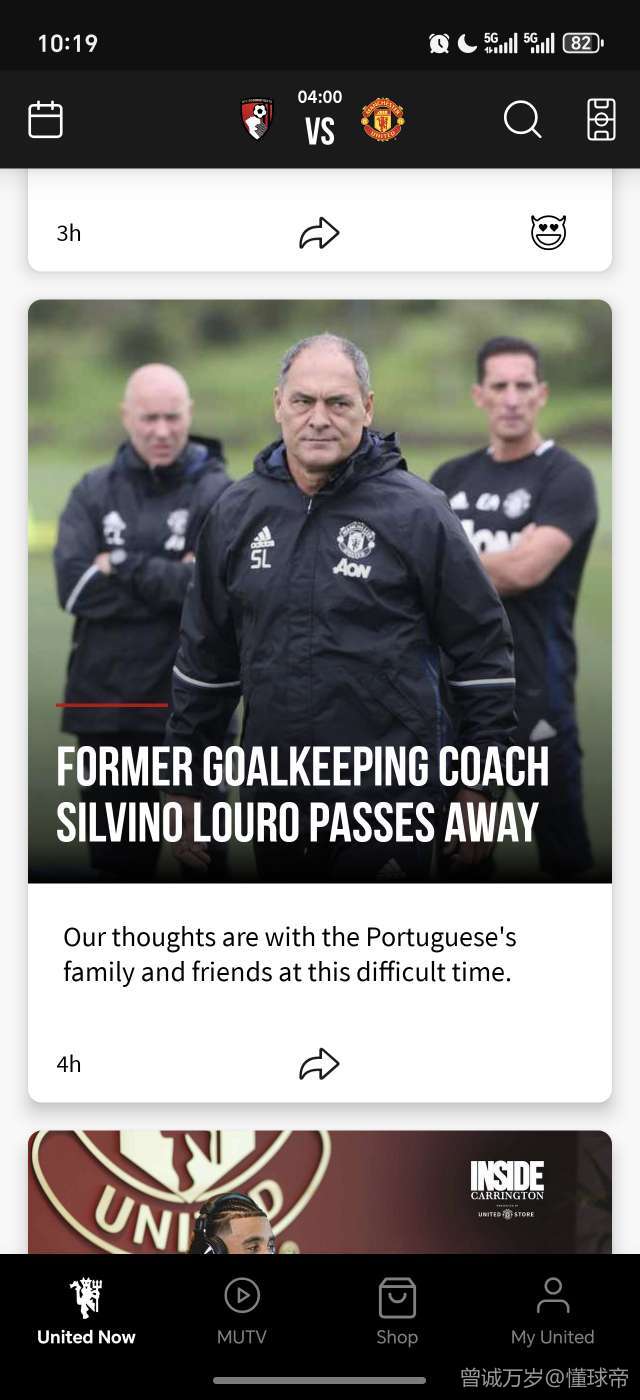Go to the Shop tab
640x1400 pixels.
pos(397,1312)
